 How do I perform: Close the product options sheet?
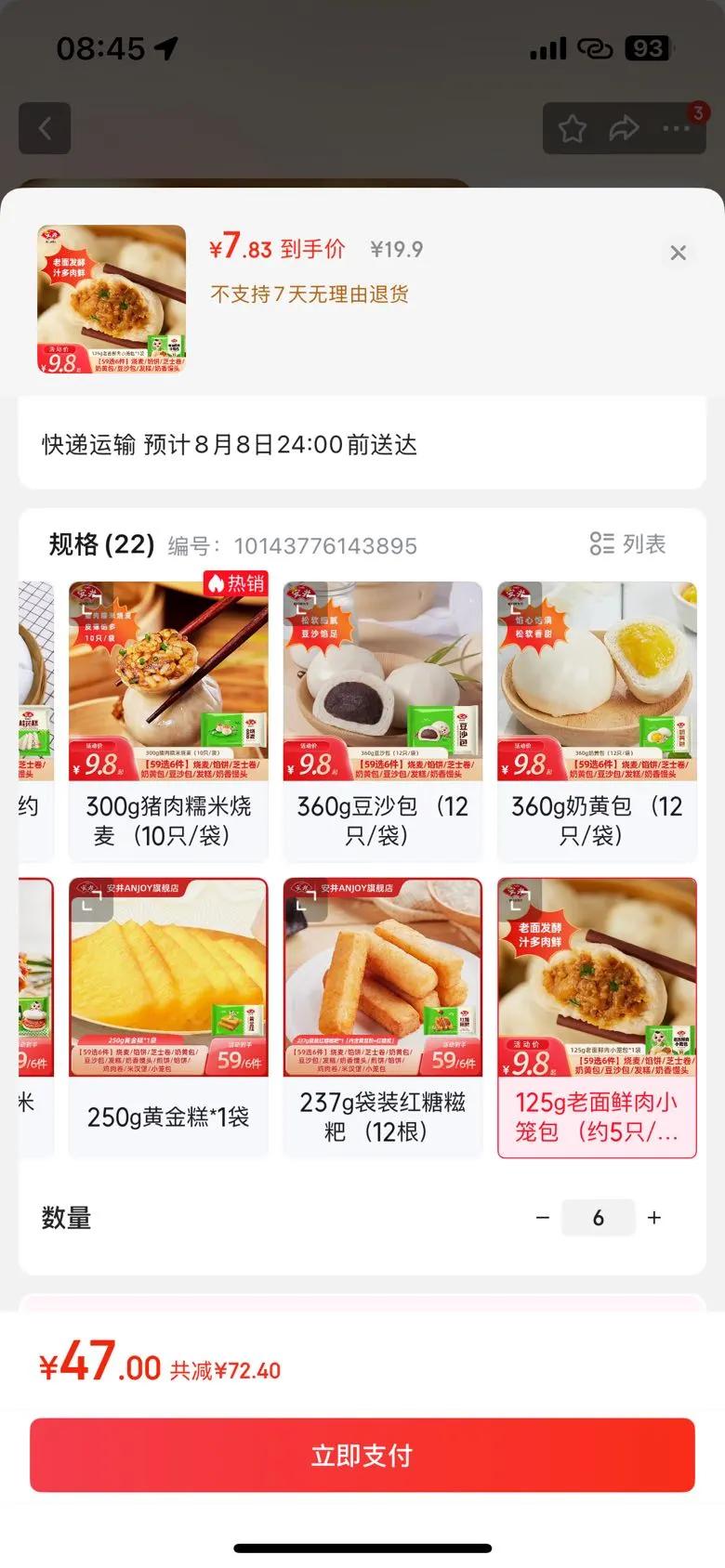point(679,253)
